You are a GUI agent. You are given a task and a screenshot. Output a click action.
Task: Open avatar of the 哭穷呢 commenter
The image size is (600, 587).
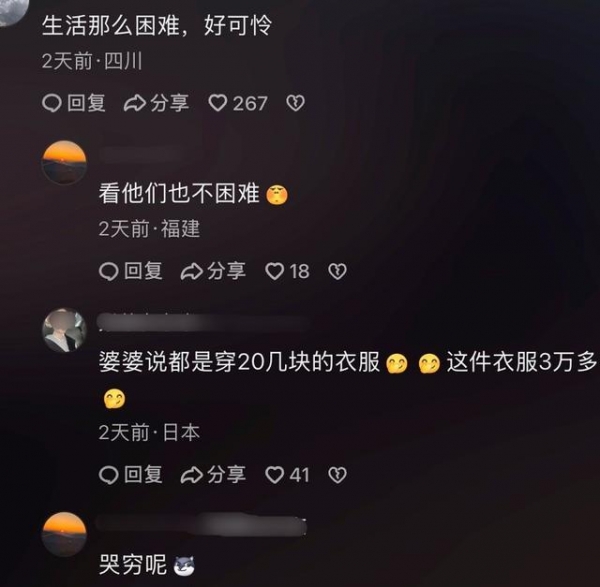pyautogui.click(x=64, y=535)
